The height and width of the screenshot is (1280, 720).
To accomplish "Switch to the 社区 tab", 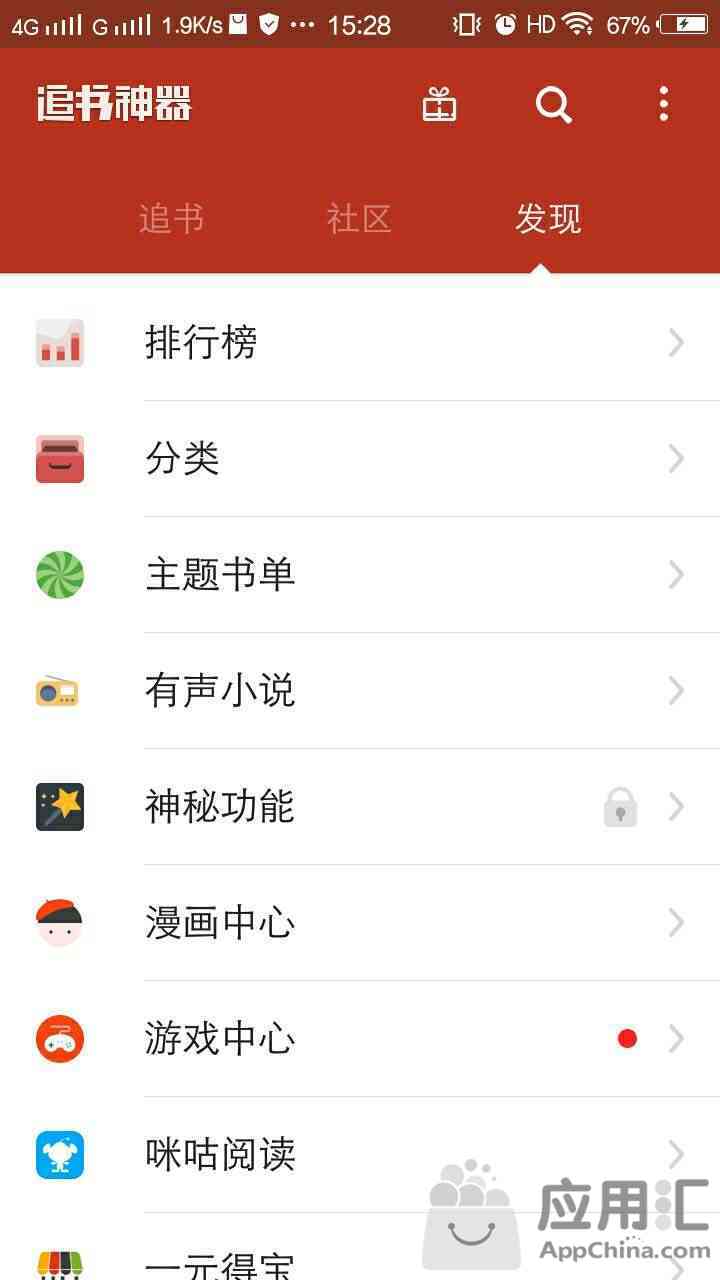I will 359,218.
